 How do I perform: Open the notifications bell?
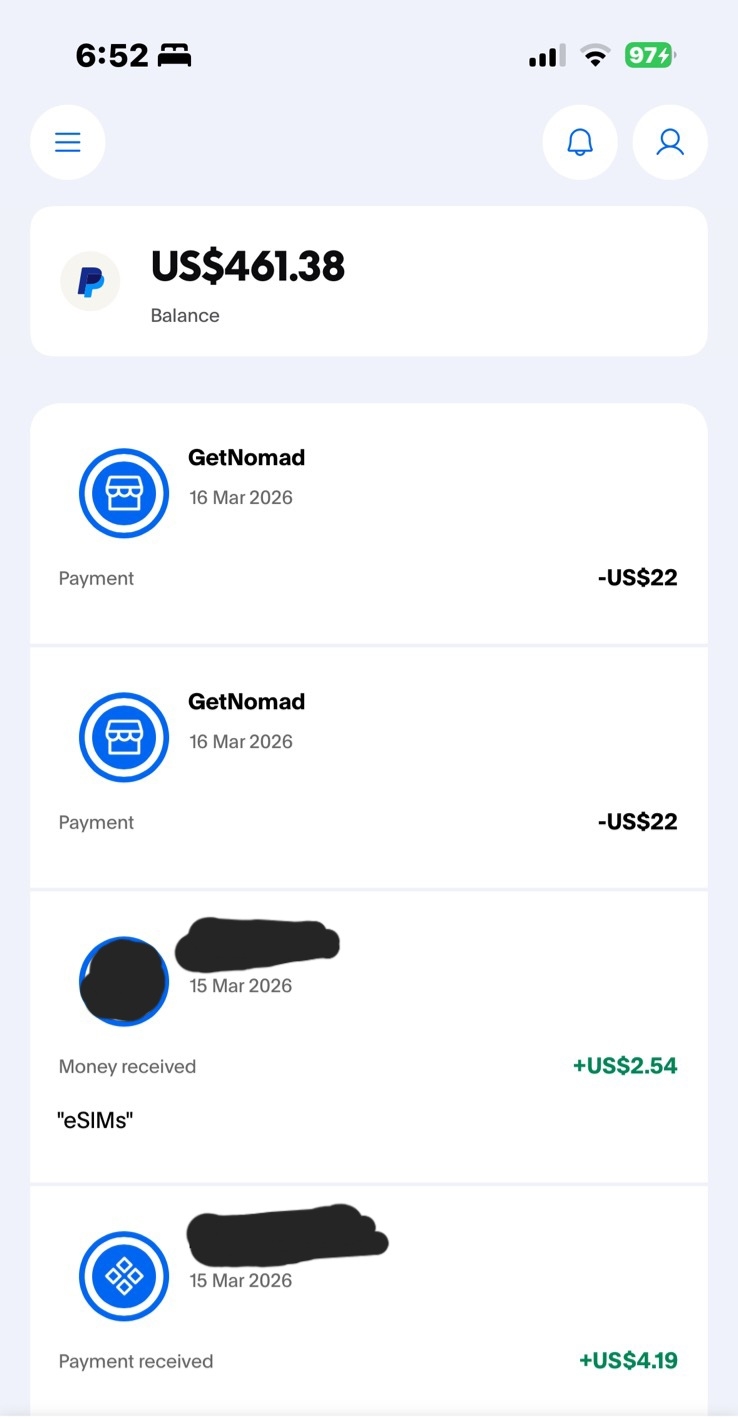click(580, 142)
